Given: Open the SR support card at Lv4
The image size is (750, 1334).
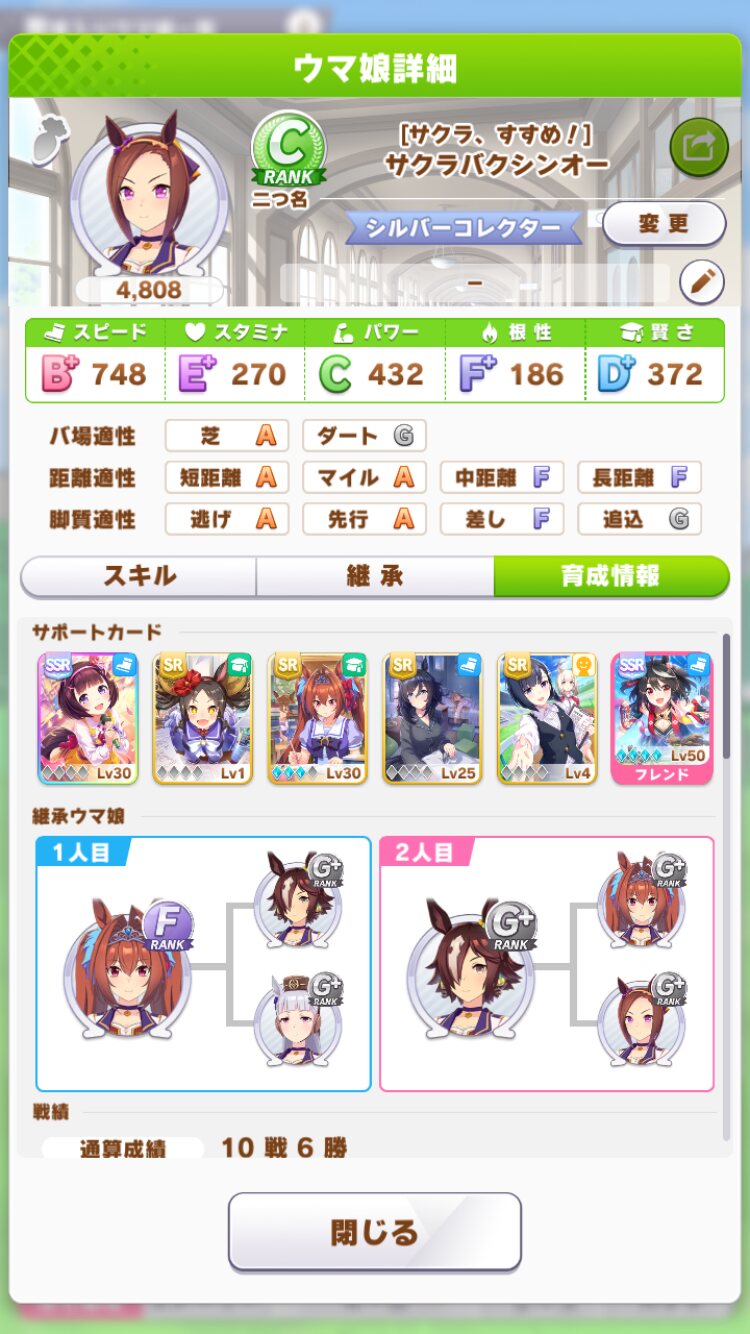Looking at the screenshot, I should pyautogui.click(x=548, y=718).
